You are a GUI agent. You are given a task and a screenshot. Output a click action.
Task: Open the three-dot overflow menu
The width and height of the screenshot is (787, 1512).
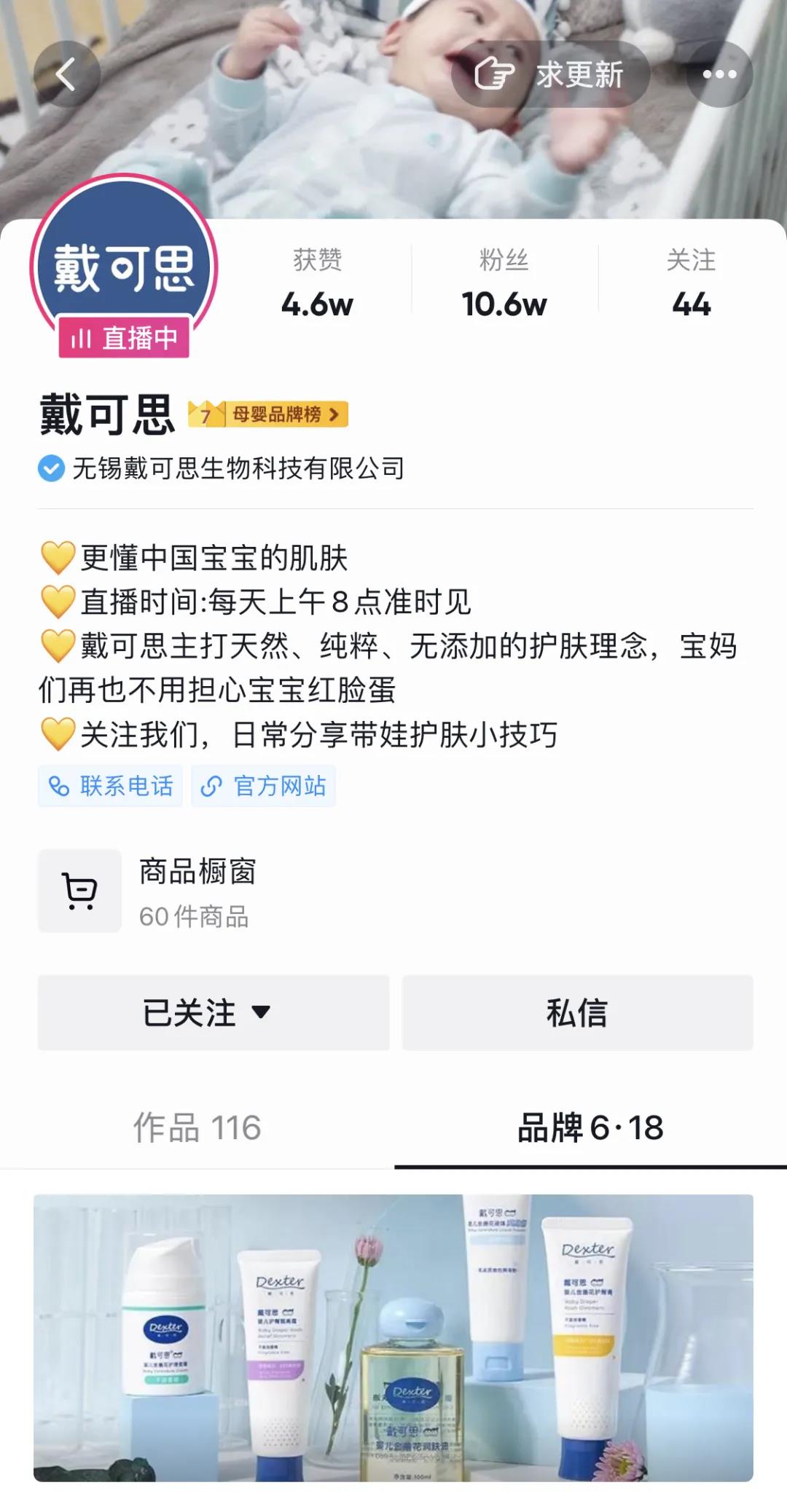(x=719, y=74)
